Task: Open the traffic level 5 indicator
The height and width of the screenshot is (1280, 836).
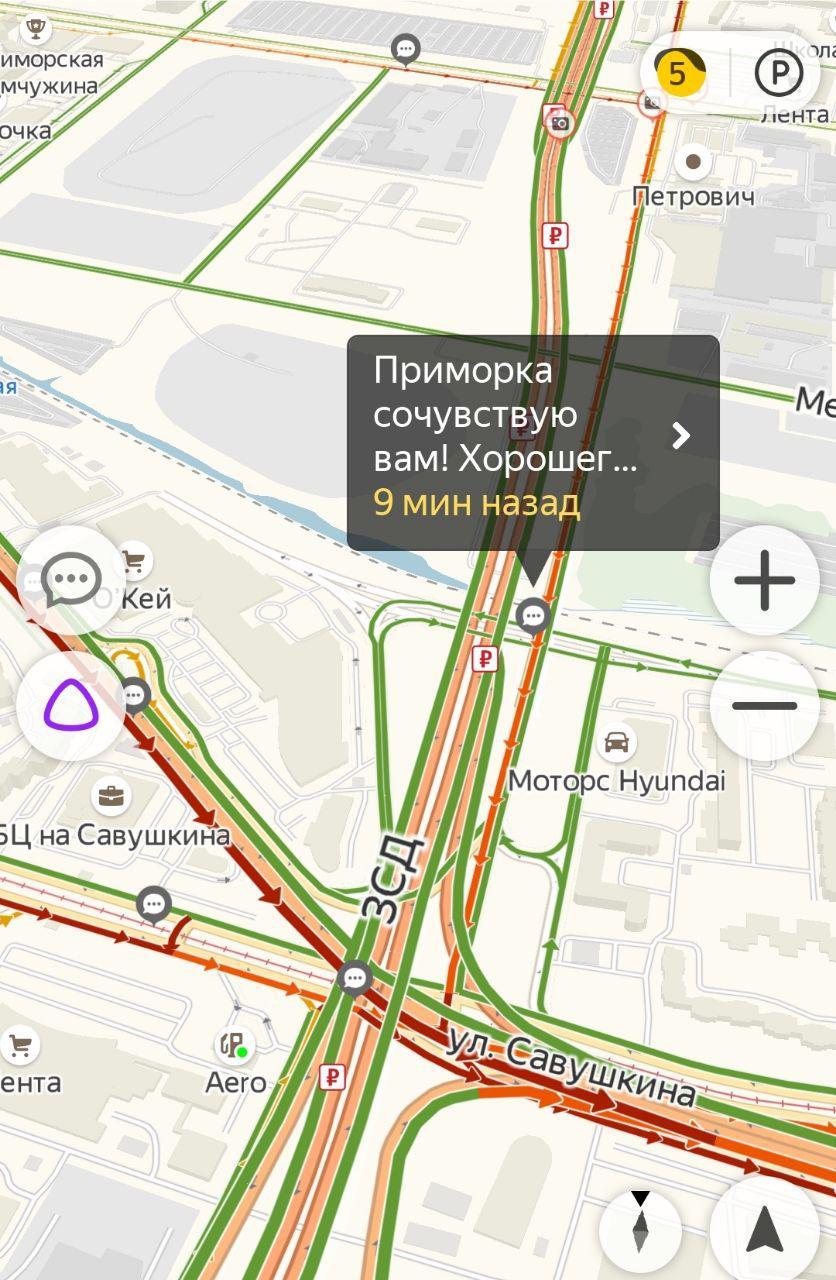Action: pos(679,73)
